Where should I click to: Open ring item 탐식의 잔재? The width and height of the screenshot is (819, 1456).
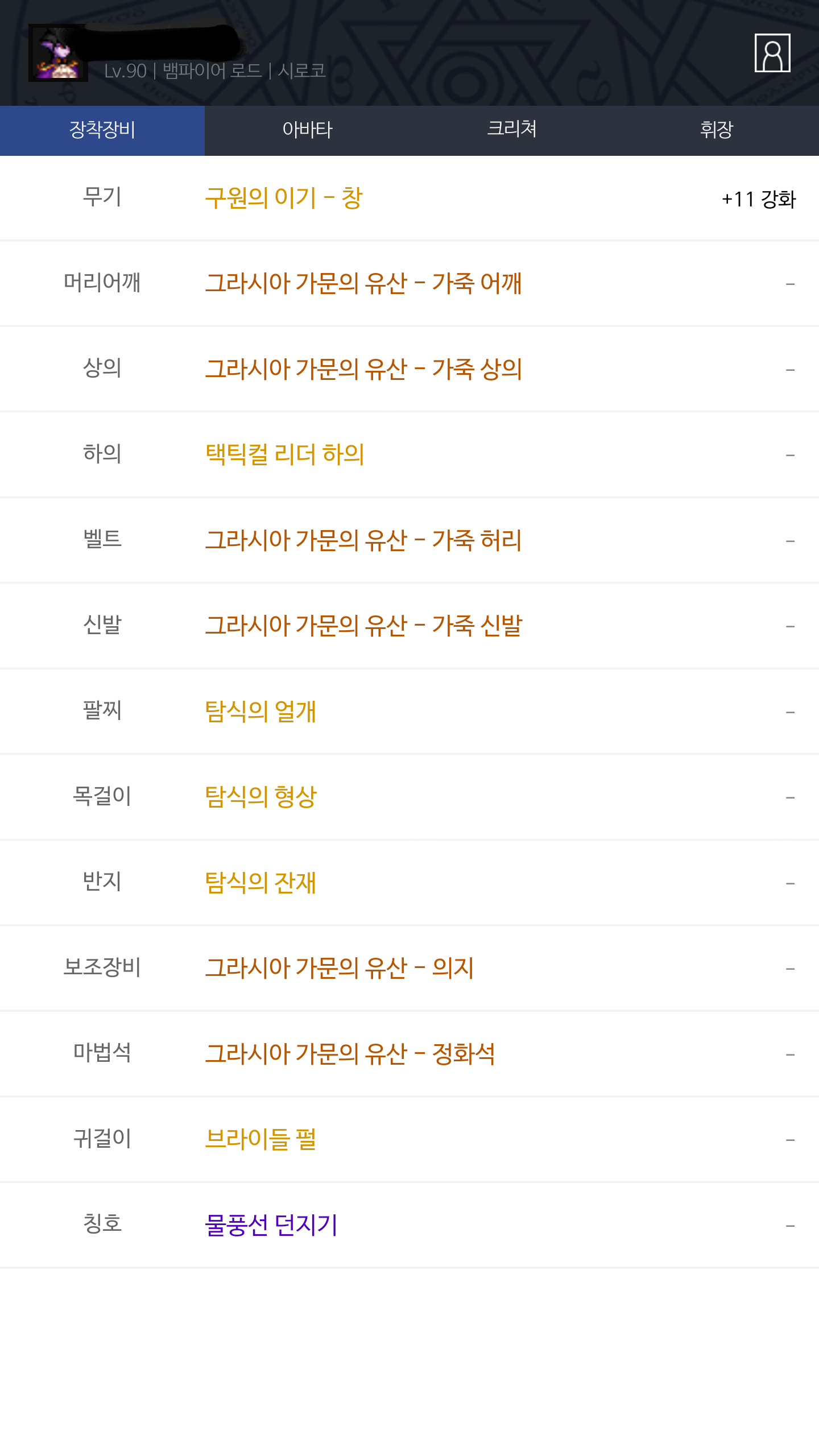pos(260,883)
